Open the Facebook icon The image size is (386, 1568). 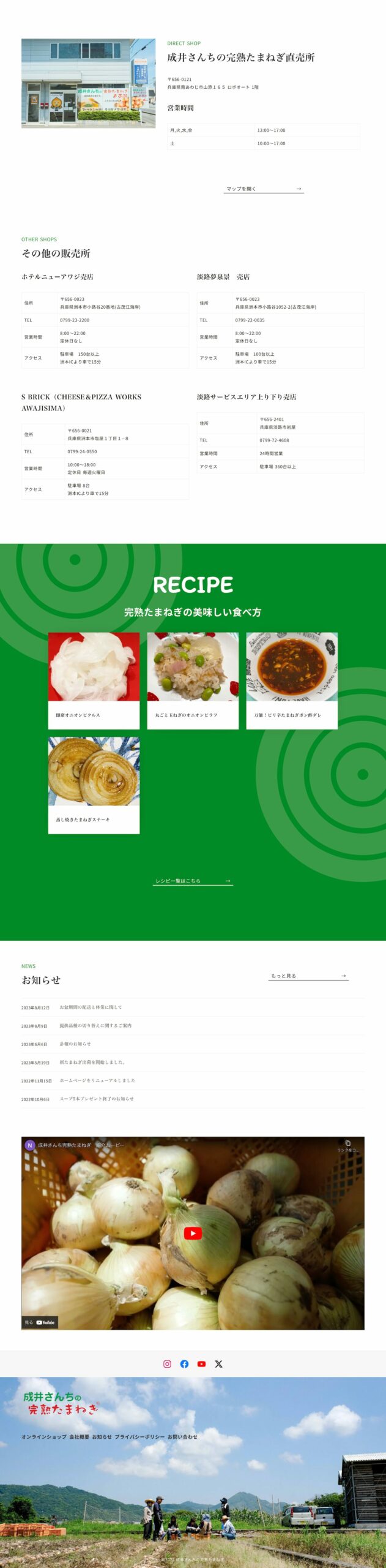tap(184, 1363)
